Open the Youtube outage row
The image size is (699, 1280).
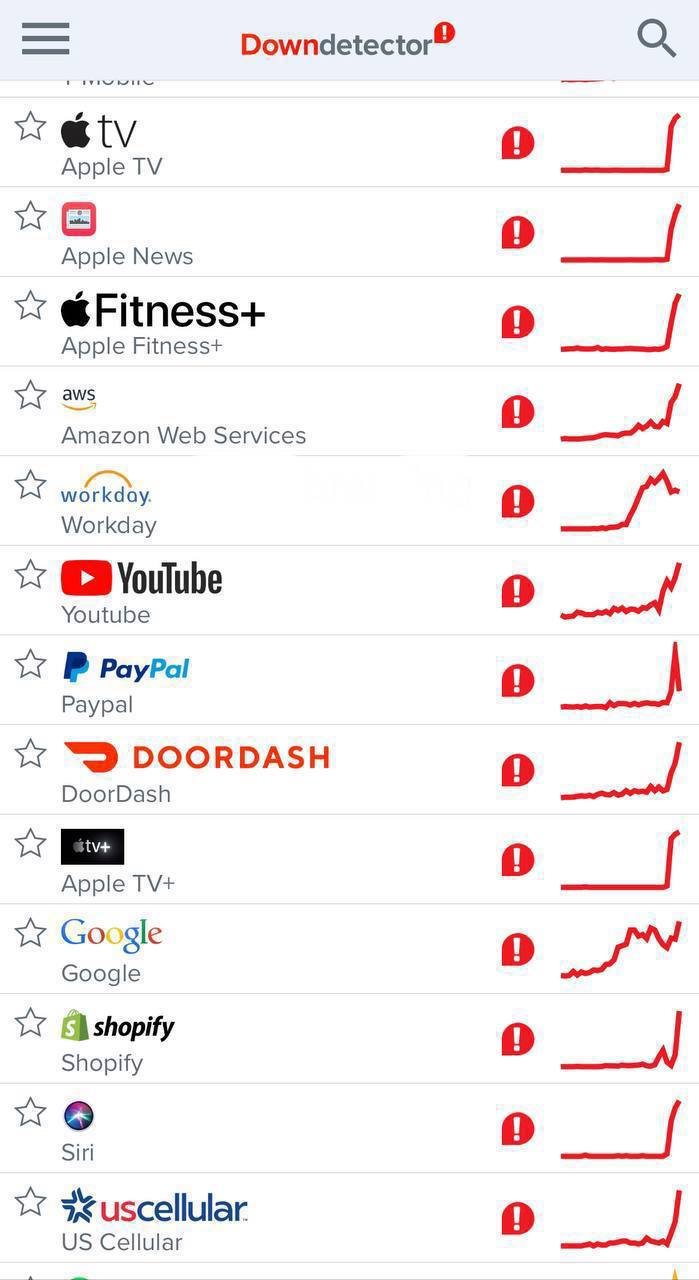point(300,592)
